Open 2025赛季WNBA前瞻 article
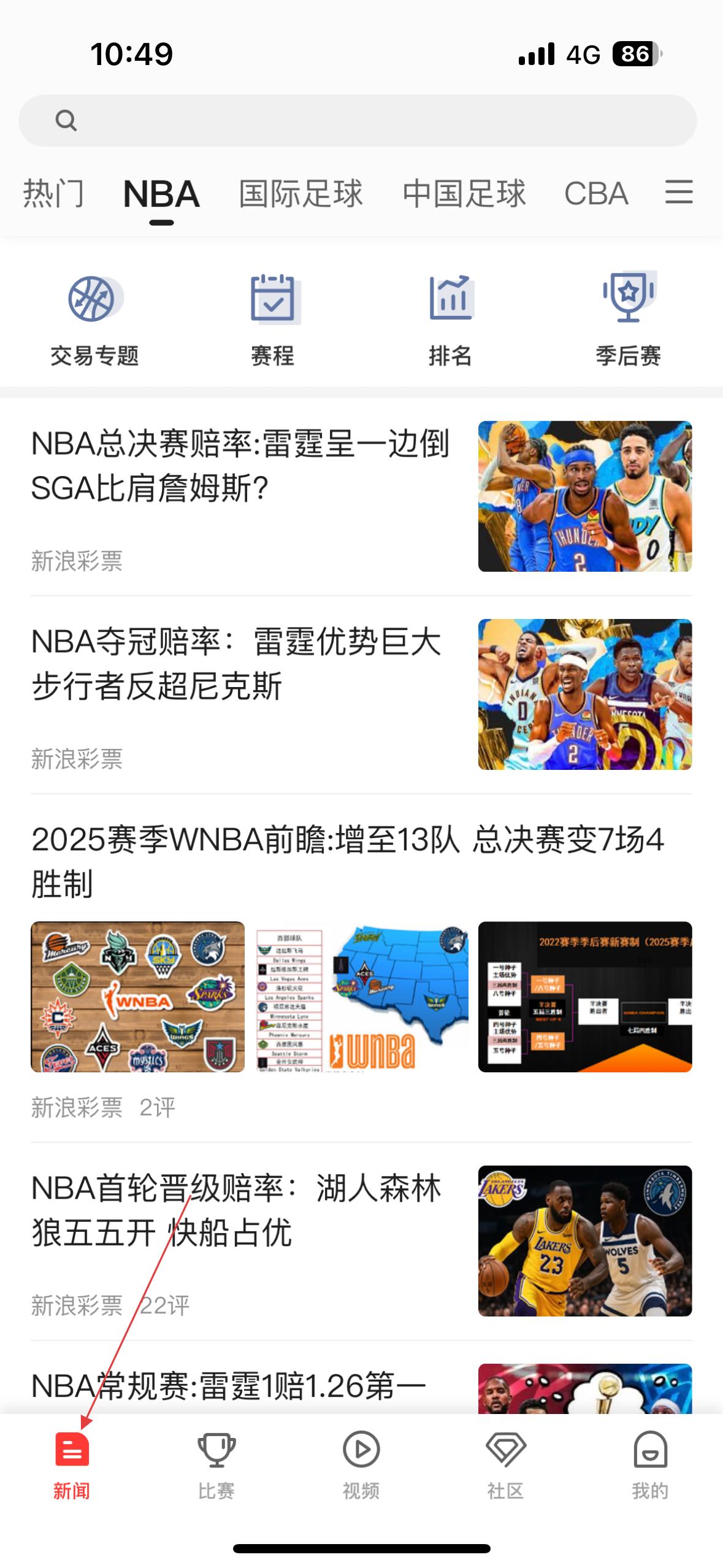 point(348,861)
